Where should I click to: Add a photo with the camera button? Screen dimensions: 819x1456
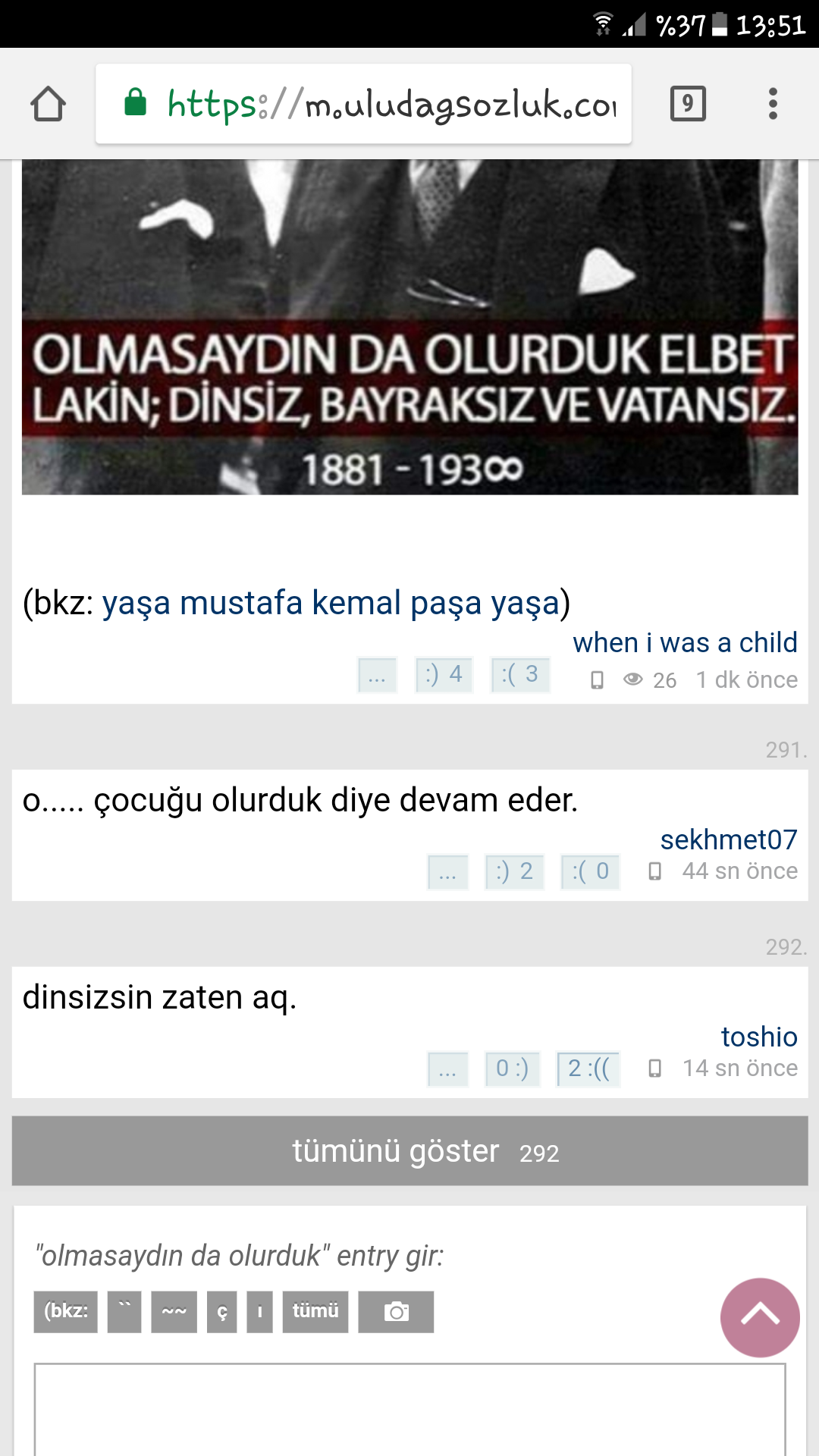click(x=396, y=1312)
